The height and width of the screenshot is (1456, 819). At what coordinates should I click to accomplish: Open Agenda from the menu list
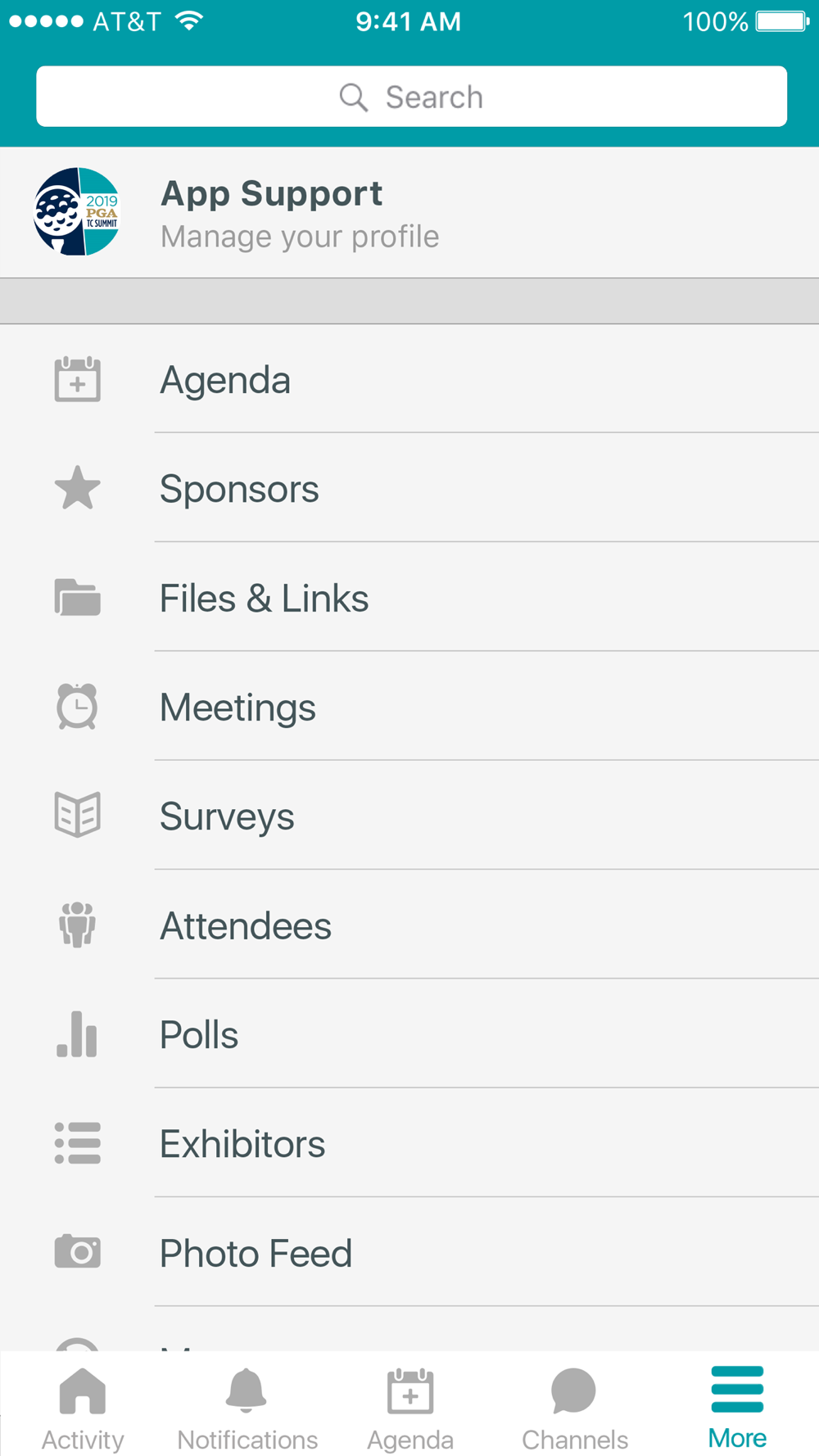[x=409, y=379]
